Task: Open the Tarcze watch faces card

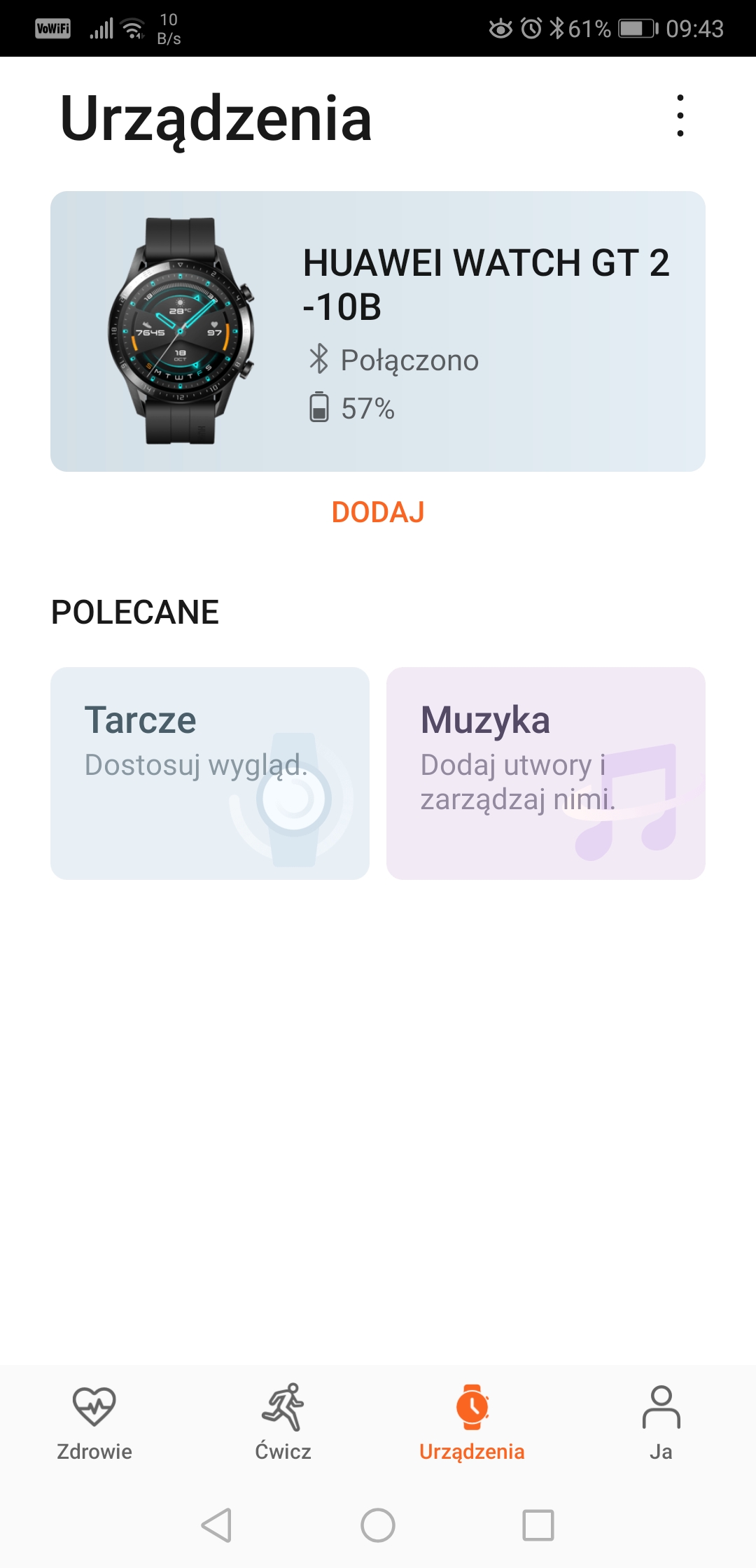Action: coord(210,773)
